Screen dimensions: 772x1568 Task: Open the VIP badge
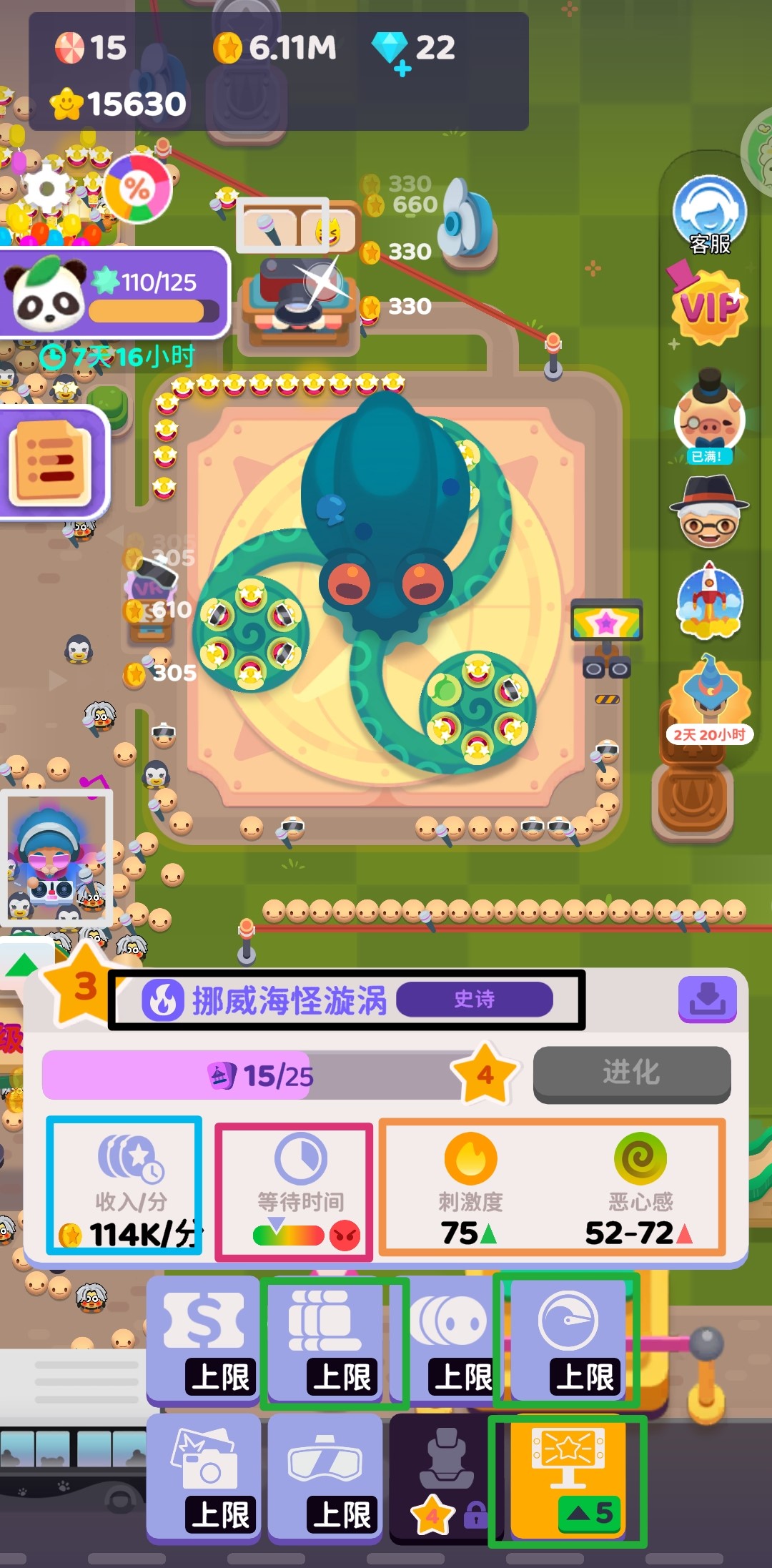[x=709, y=306]
